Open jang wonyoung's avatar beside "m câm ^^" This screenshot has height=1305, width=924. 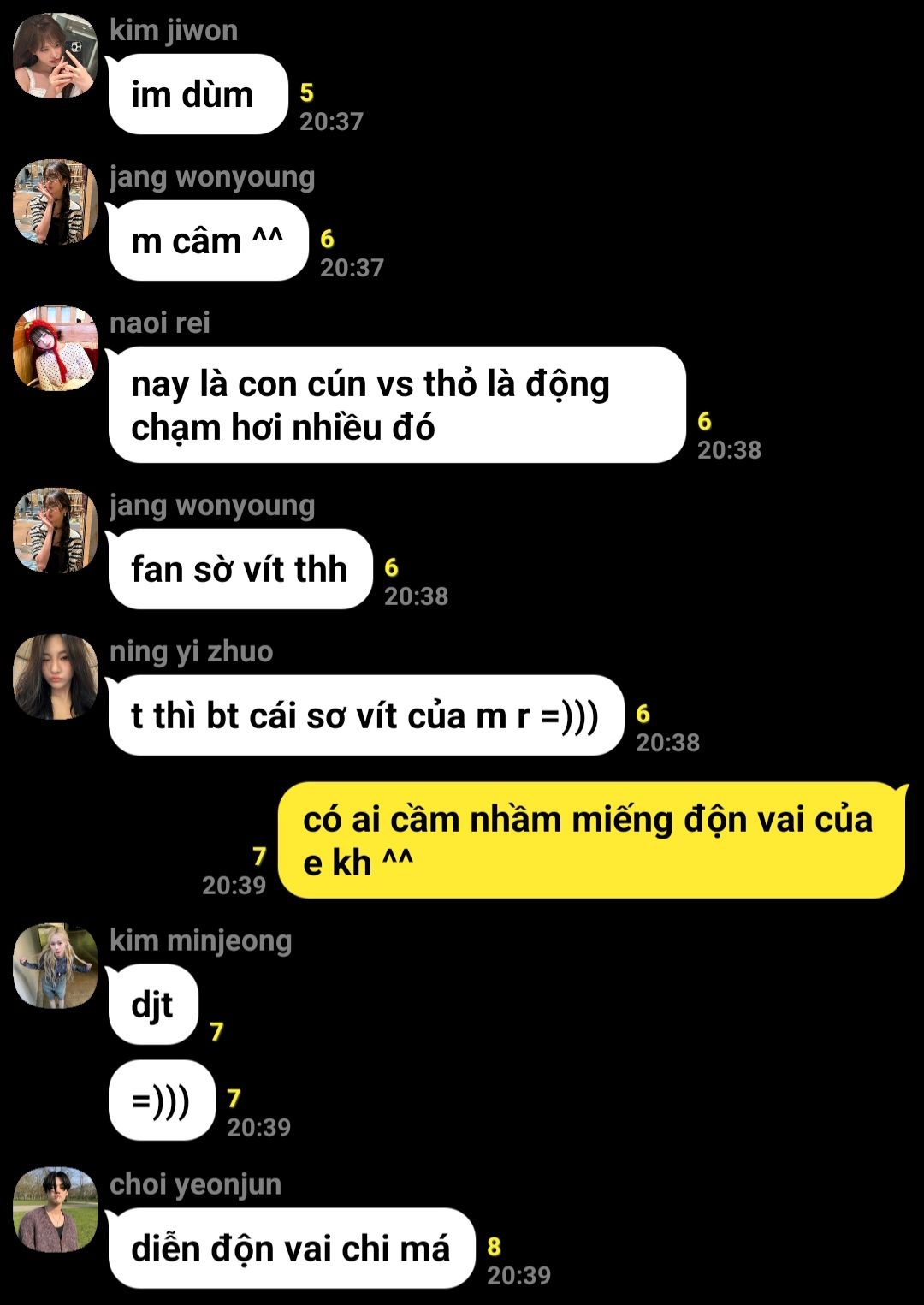[x=56, y=202]
